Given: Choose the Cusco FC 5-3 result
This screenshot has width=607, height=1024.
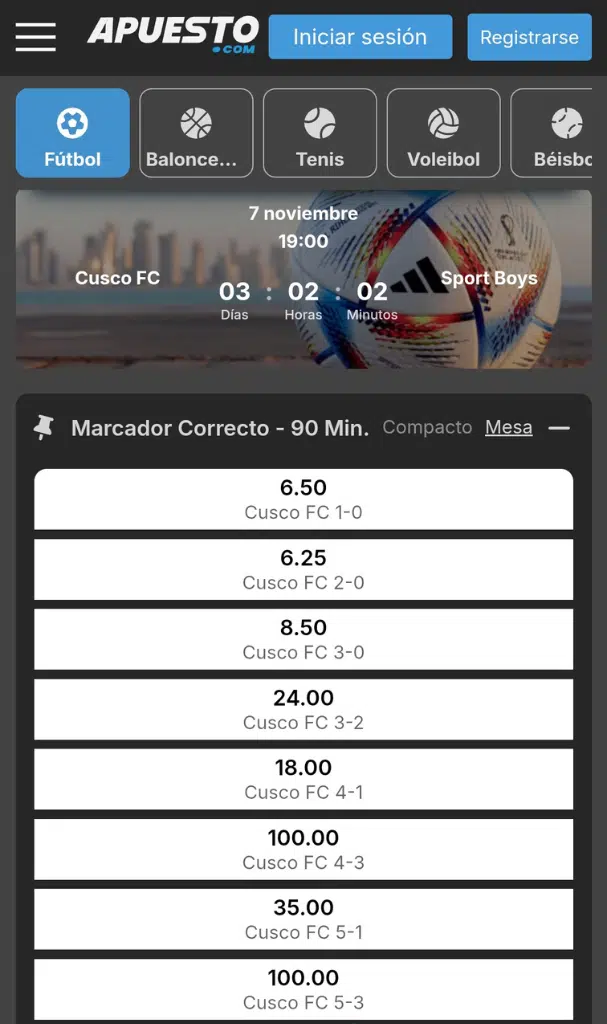Looking at the screenshot, I should point(303,989).
